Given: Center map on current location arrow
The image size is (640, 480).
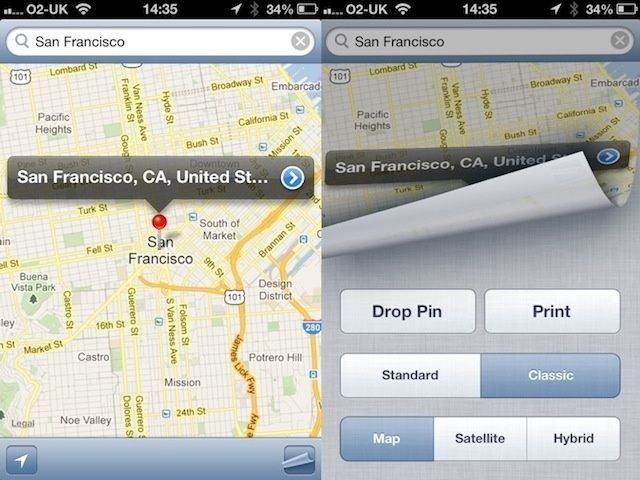Looking at the screenshot, I should tap(21, 459).
